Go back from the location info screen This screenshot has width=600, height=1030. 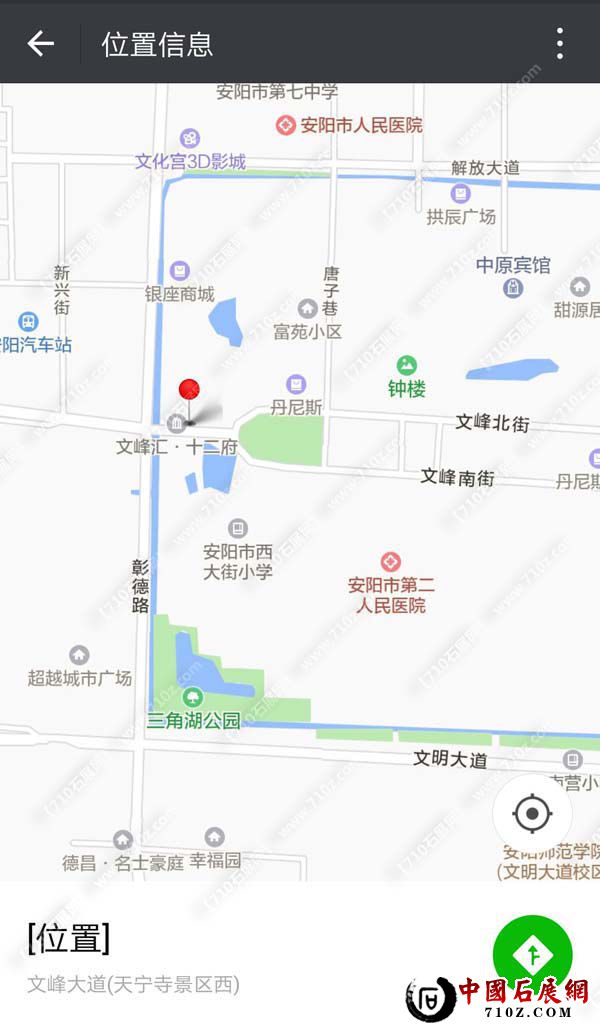tap(40, 44)
